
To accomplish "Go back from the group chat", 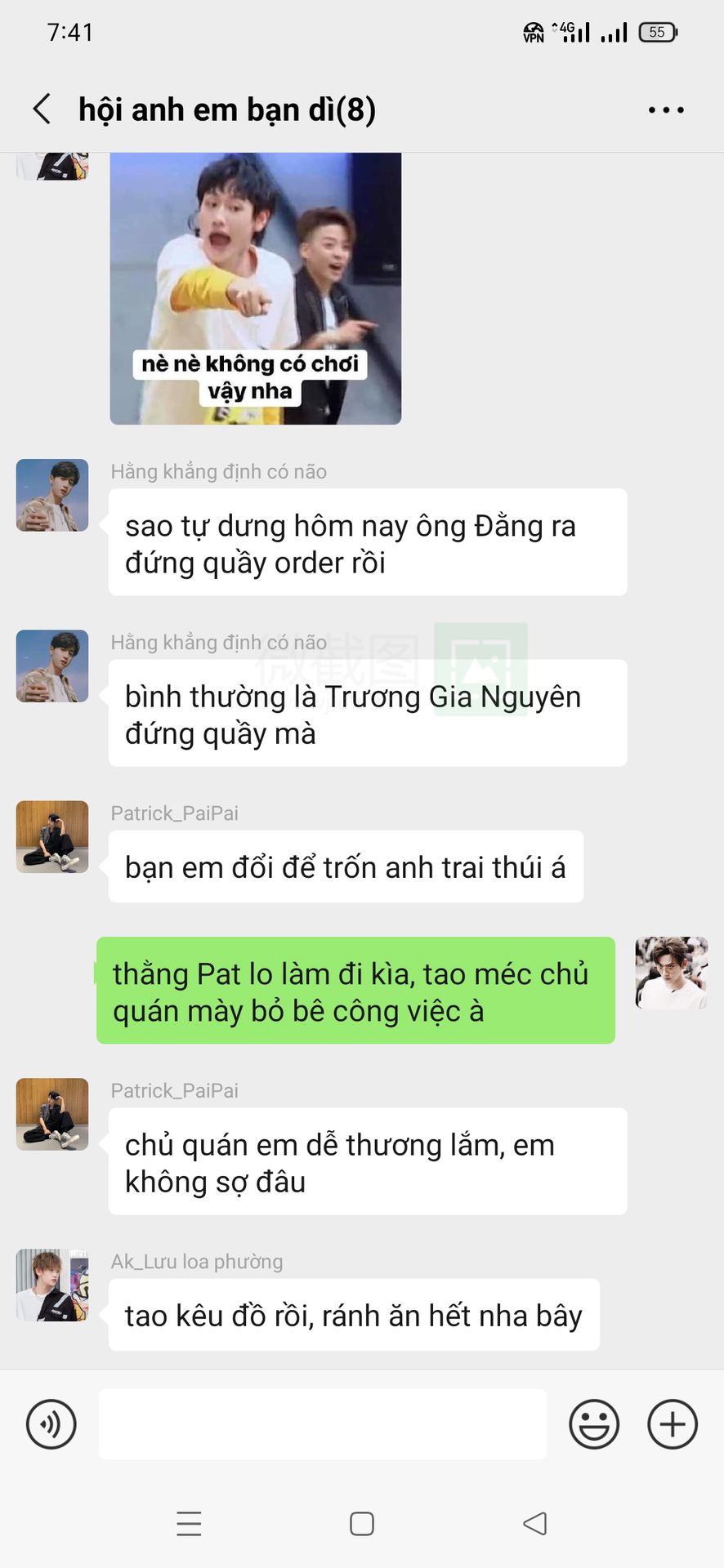I will click(42, 109).
